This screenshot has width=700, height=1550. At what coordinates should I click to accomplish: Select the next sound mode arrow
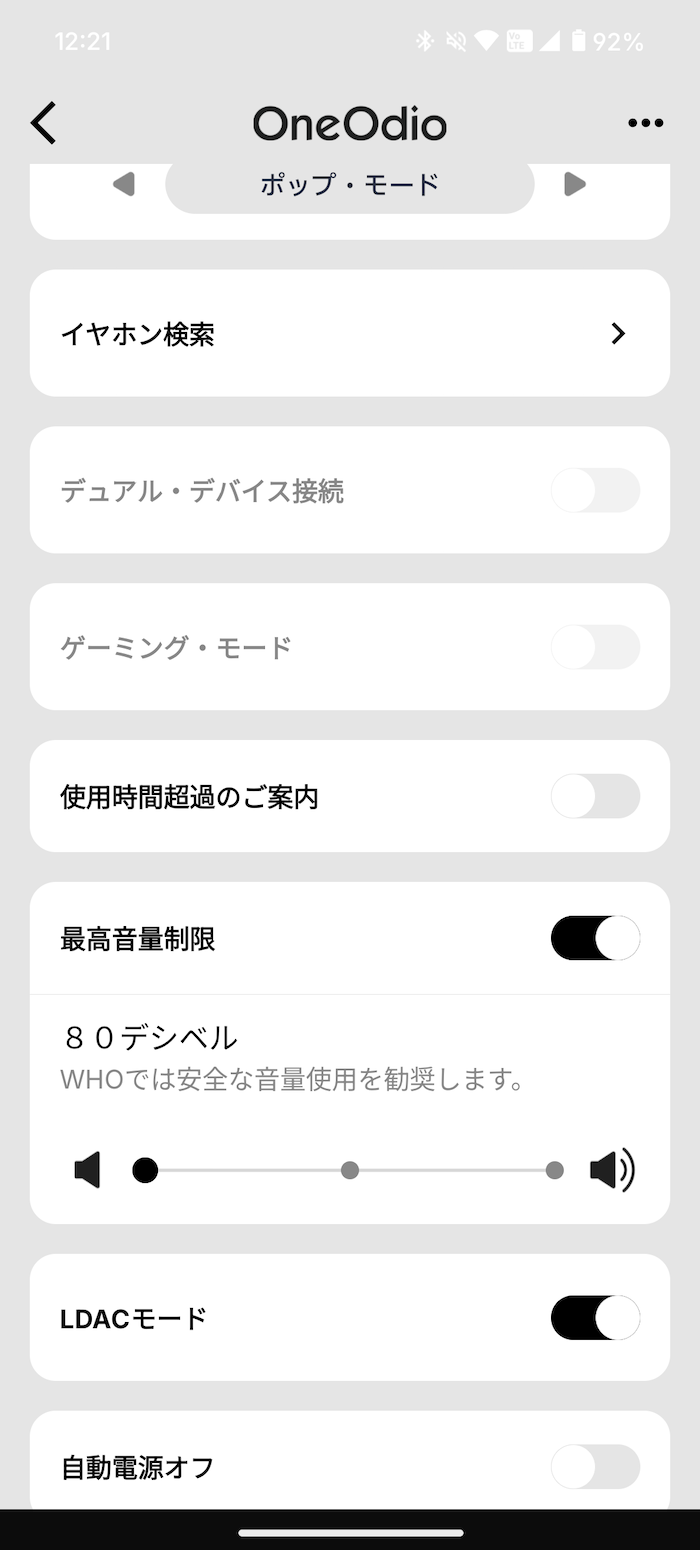574,184
